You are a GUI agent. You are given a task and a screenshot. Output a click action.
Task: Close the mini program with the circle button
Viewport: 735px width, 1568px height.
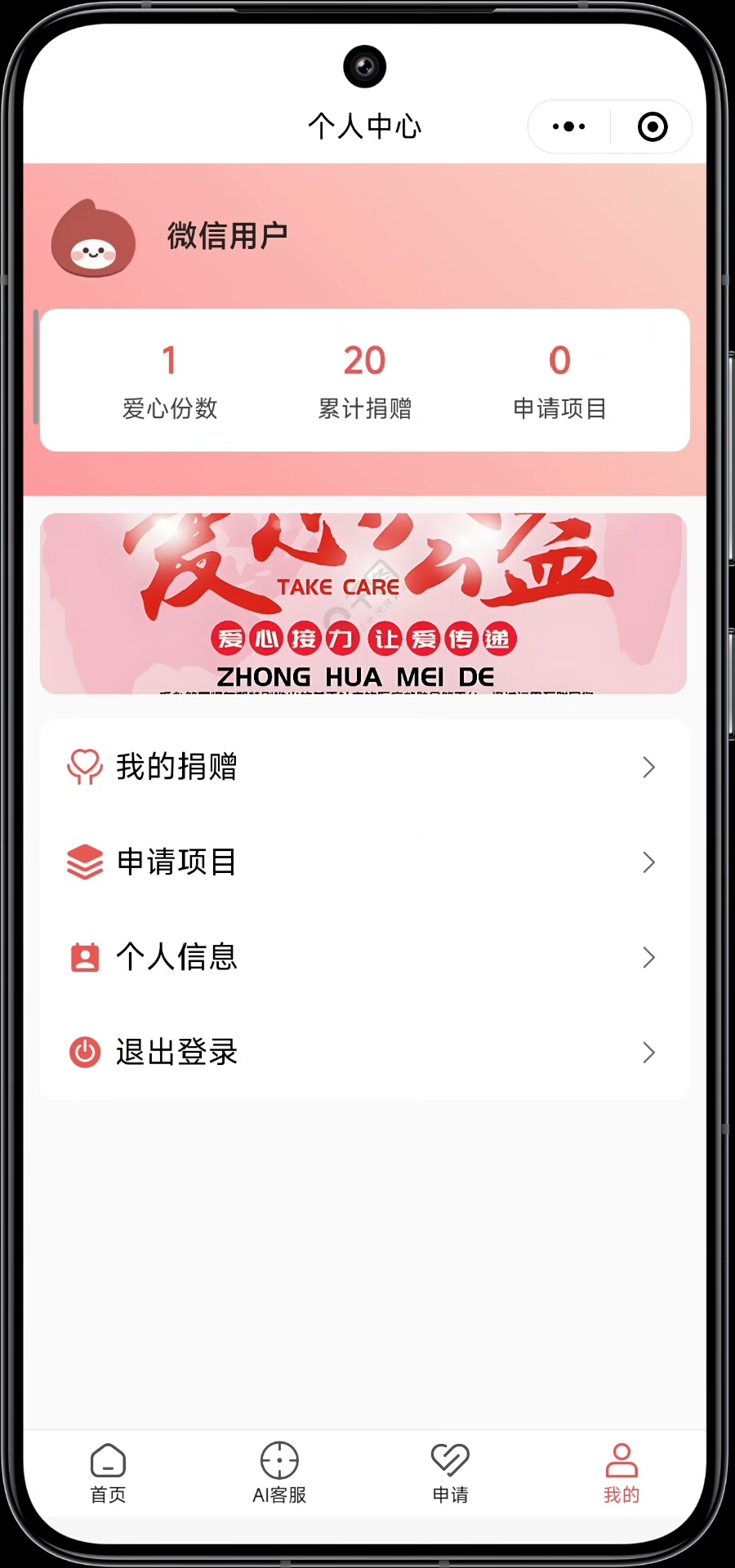(x=652, y=127)
